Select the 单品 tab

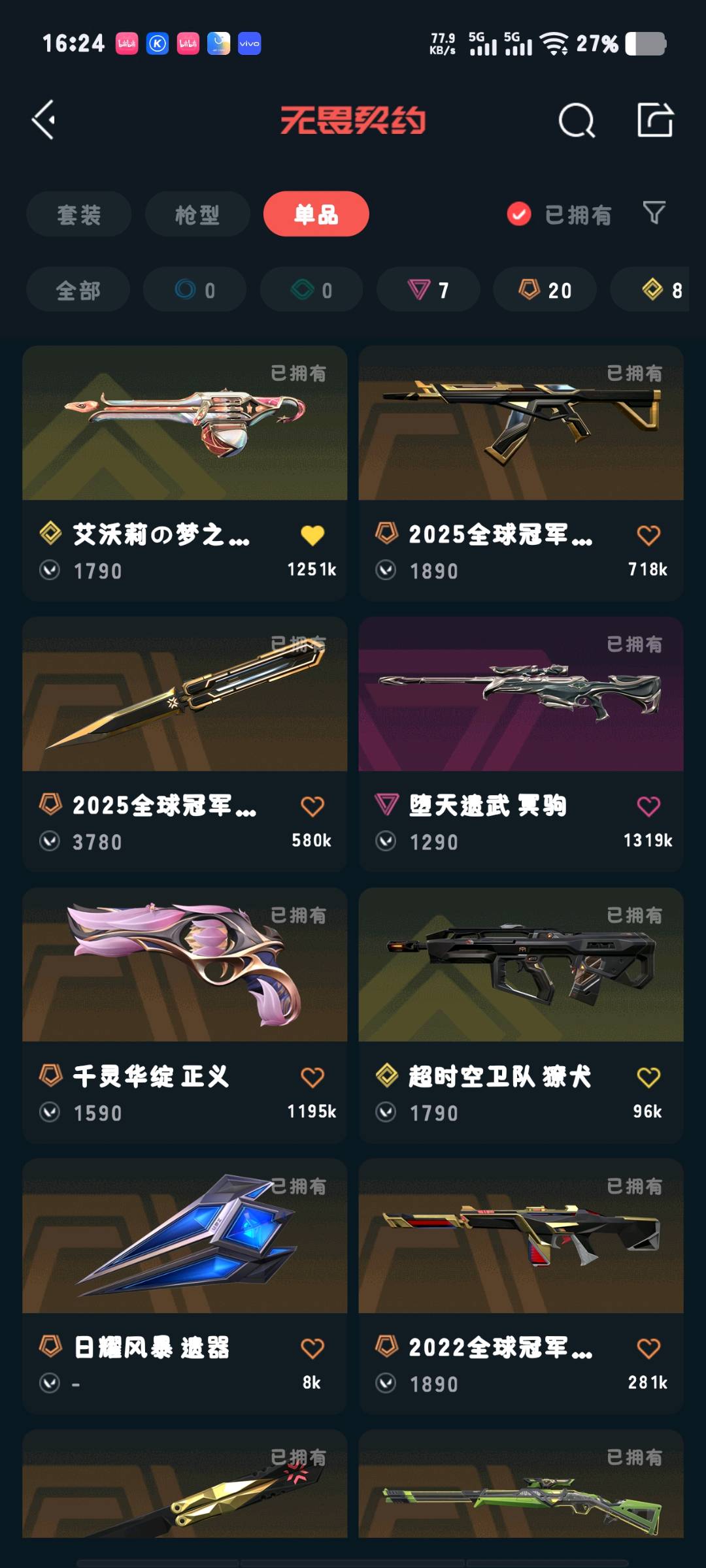(316, 214)
